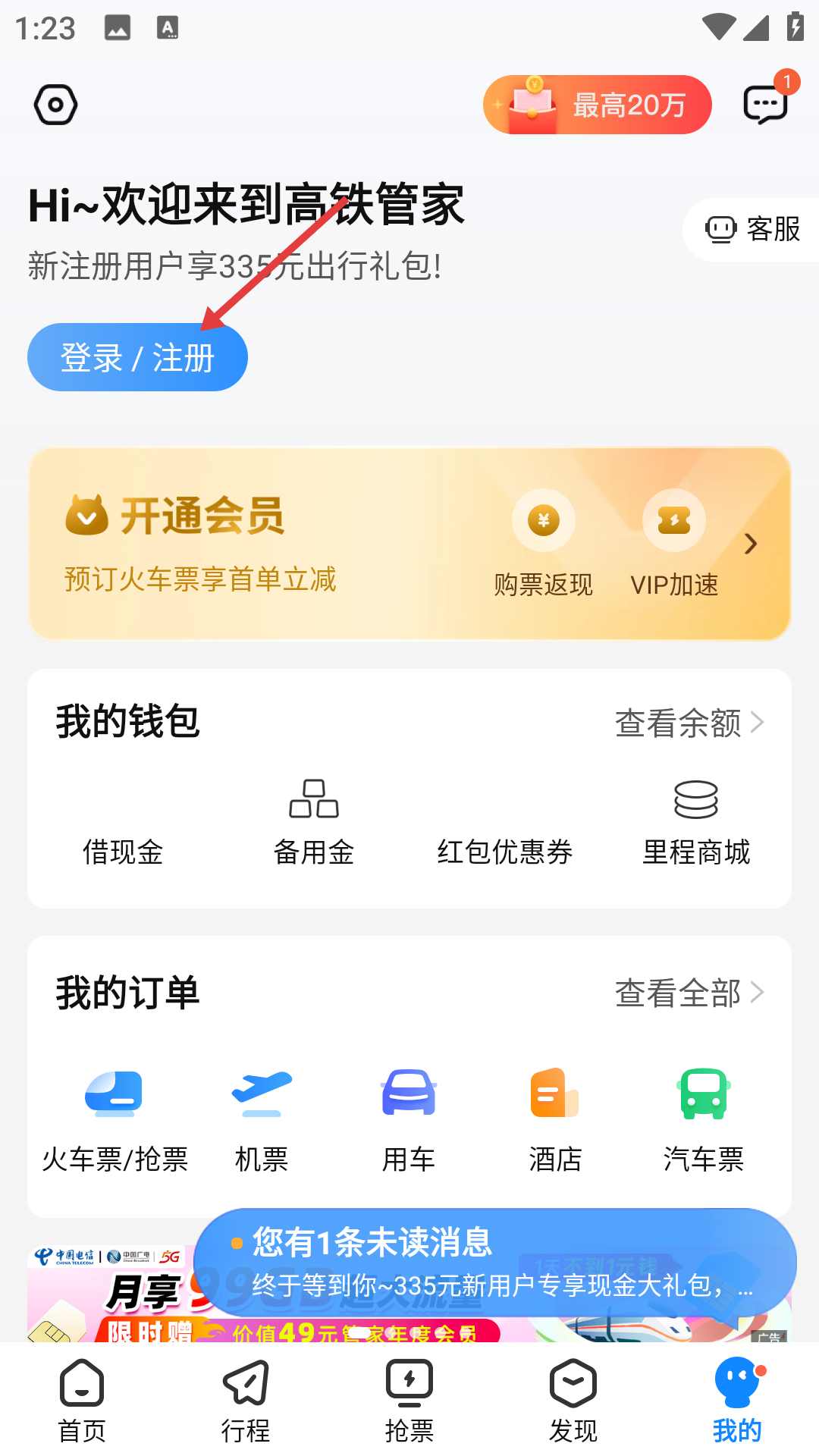Switch to the 首页 tab
819x1456 pixels.
(82, 1401)
